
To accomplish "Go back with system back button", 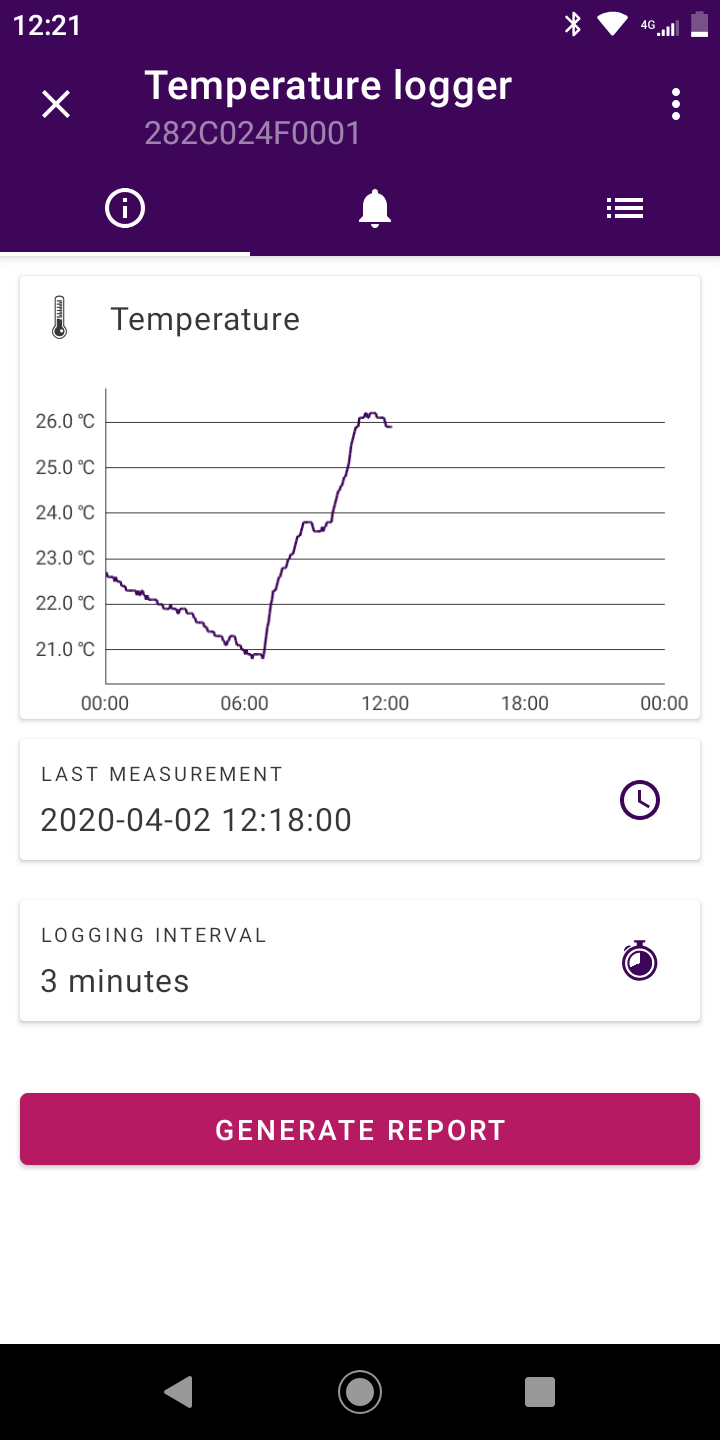I will coord(179,1391).
